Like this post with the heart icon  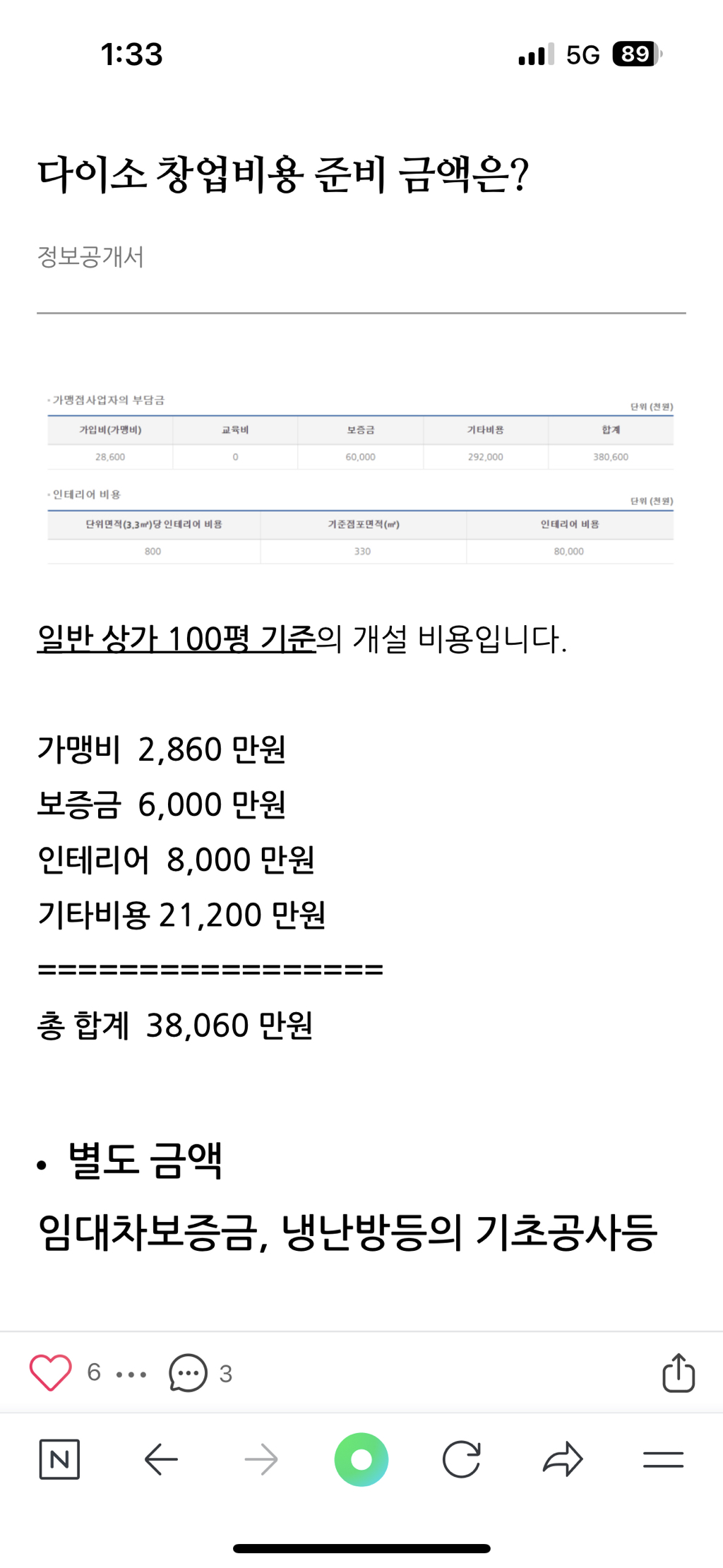click(x=50, y=1372)
